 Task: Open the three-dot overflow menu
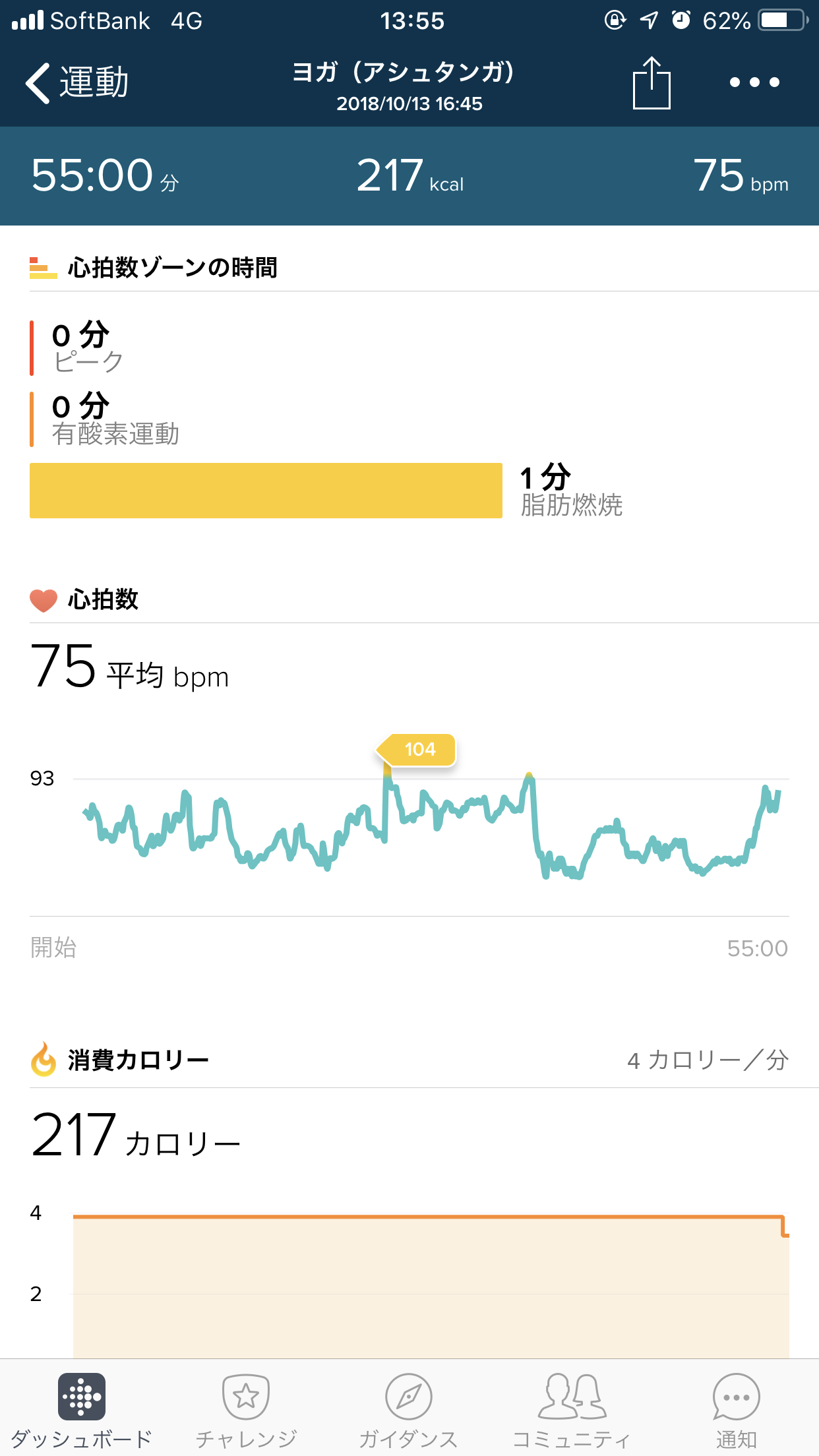pos(754,83)
